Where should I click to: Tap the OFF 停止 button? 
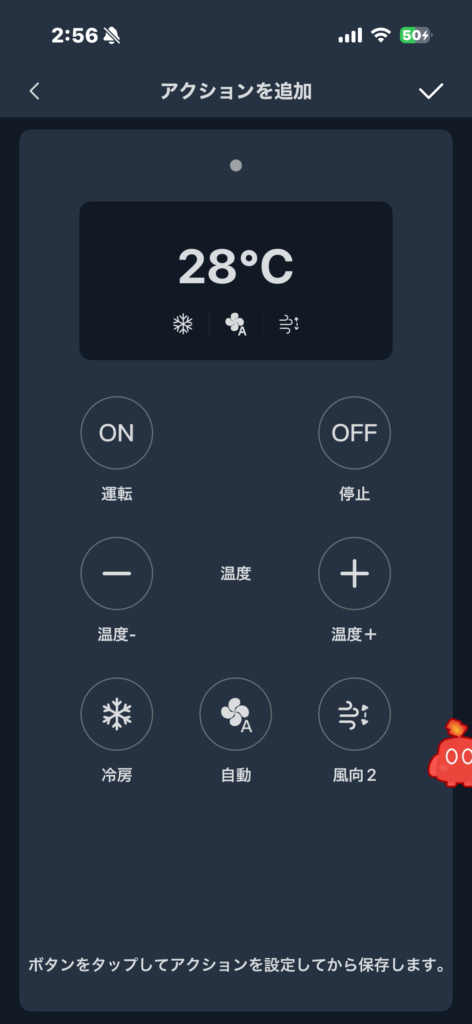(x=354, y=433)
